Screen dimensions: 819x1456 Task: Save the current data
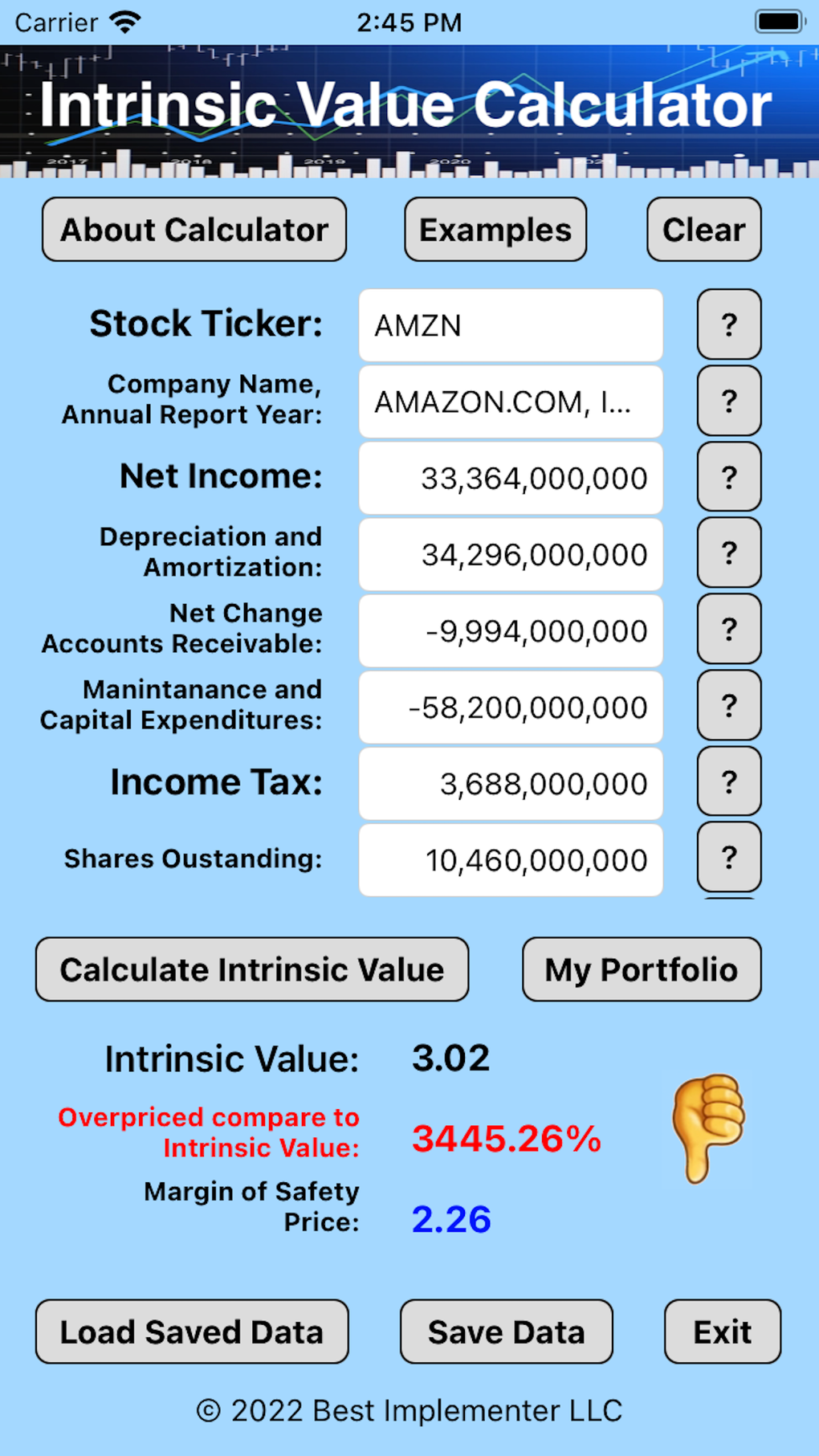506,1332
